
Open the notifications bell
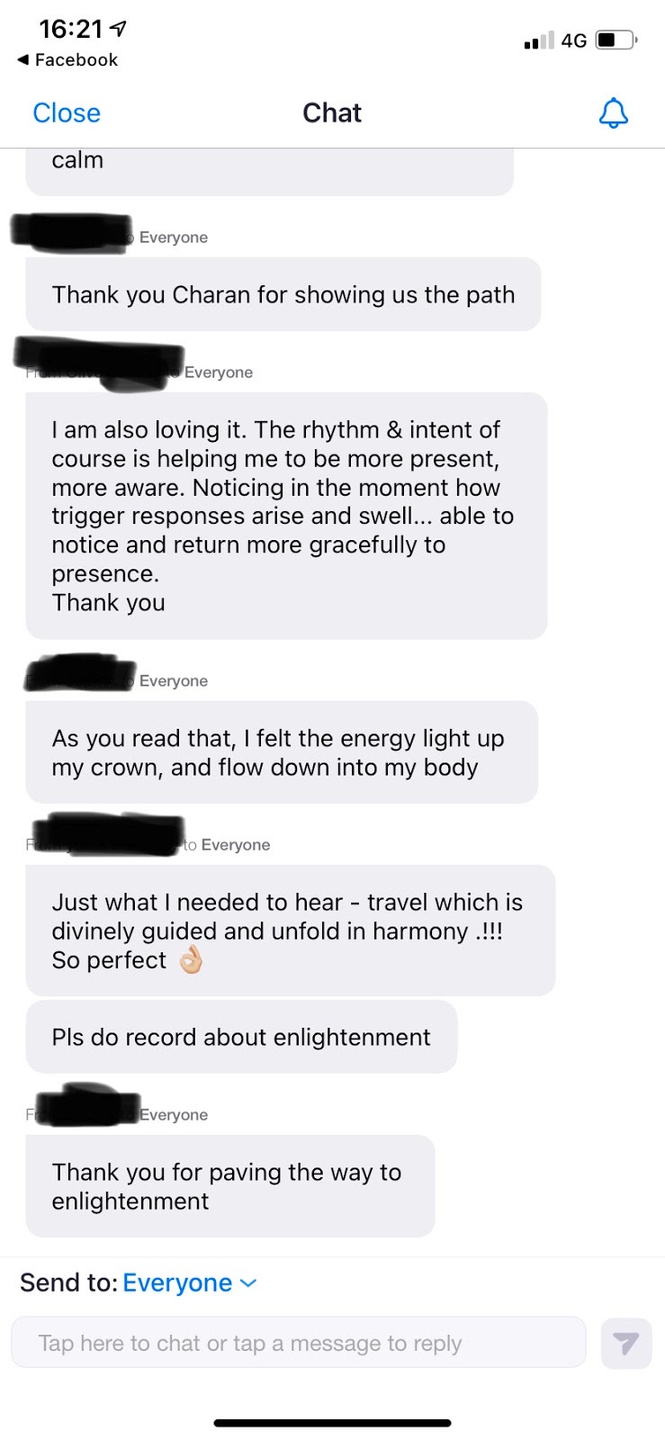tap(613, 113)
